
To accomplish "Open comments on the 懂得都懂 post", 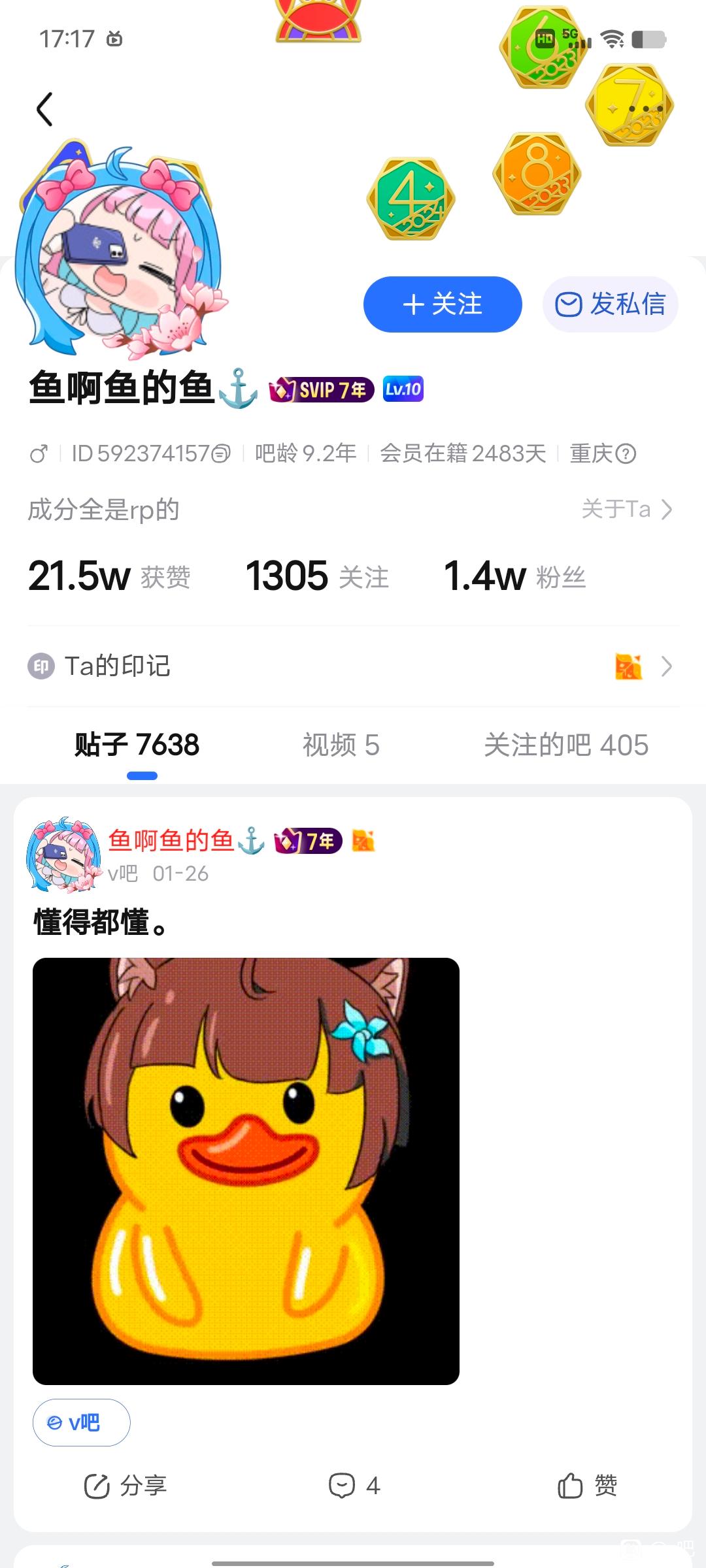I will [354, 1486].
